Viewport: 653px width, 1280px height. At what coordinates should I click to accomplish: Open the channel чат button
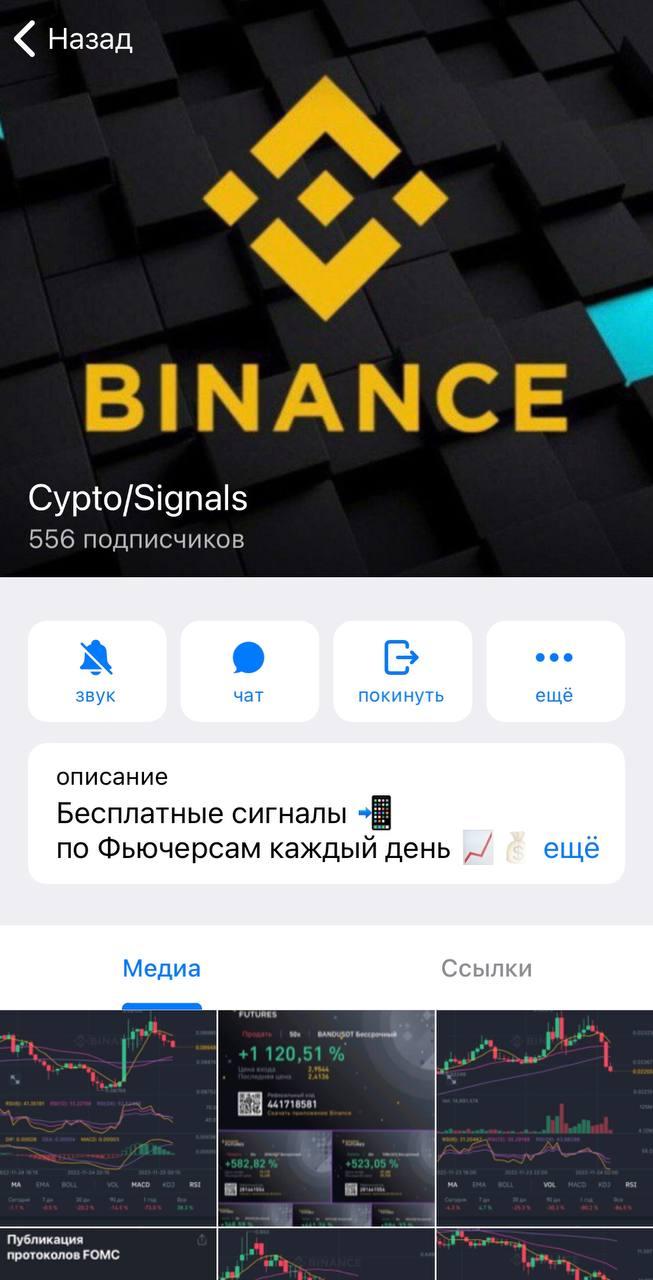click(249, 671)
